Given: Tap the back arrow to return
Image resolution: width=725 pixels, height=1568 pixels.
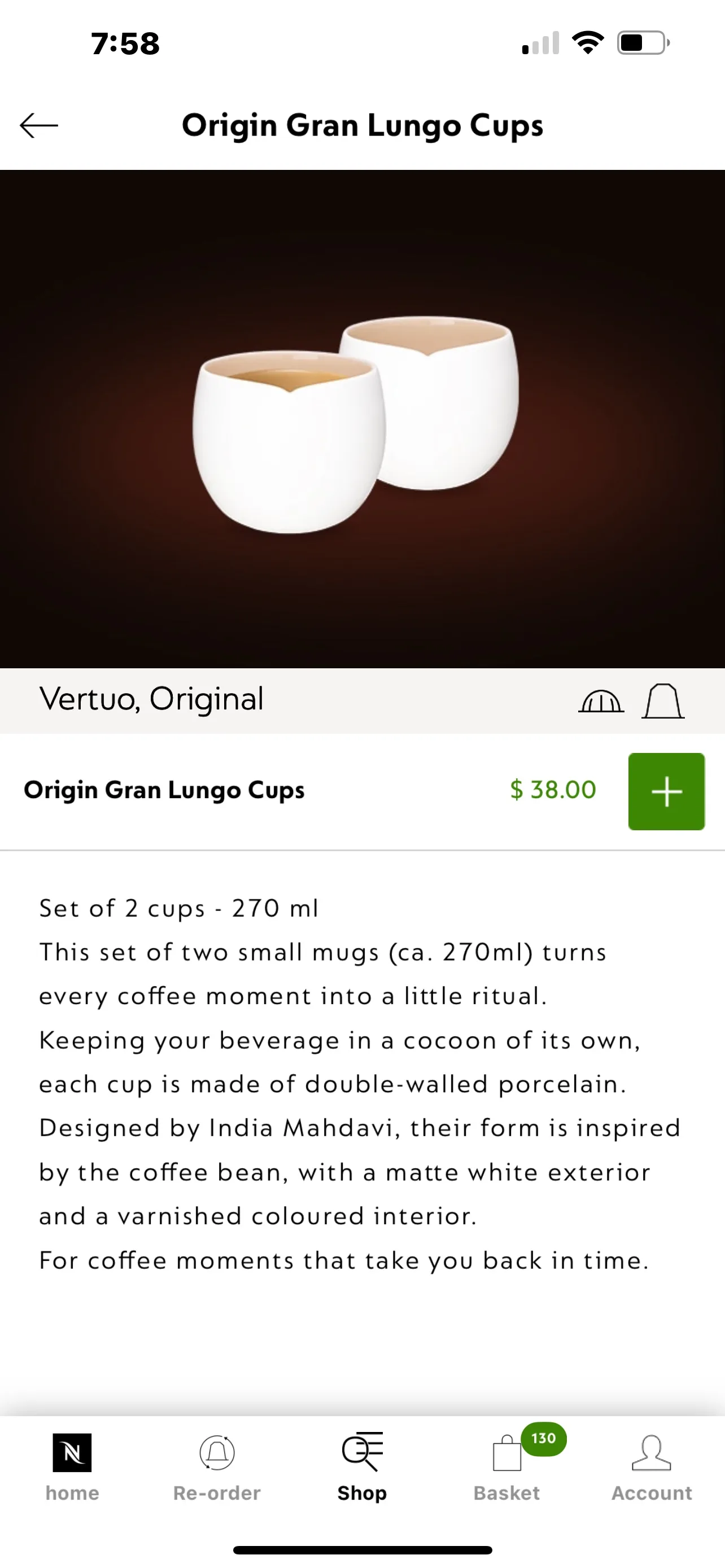Looking at the screenshot, I should [x=38, y=126].
